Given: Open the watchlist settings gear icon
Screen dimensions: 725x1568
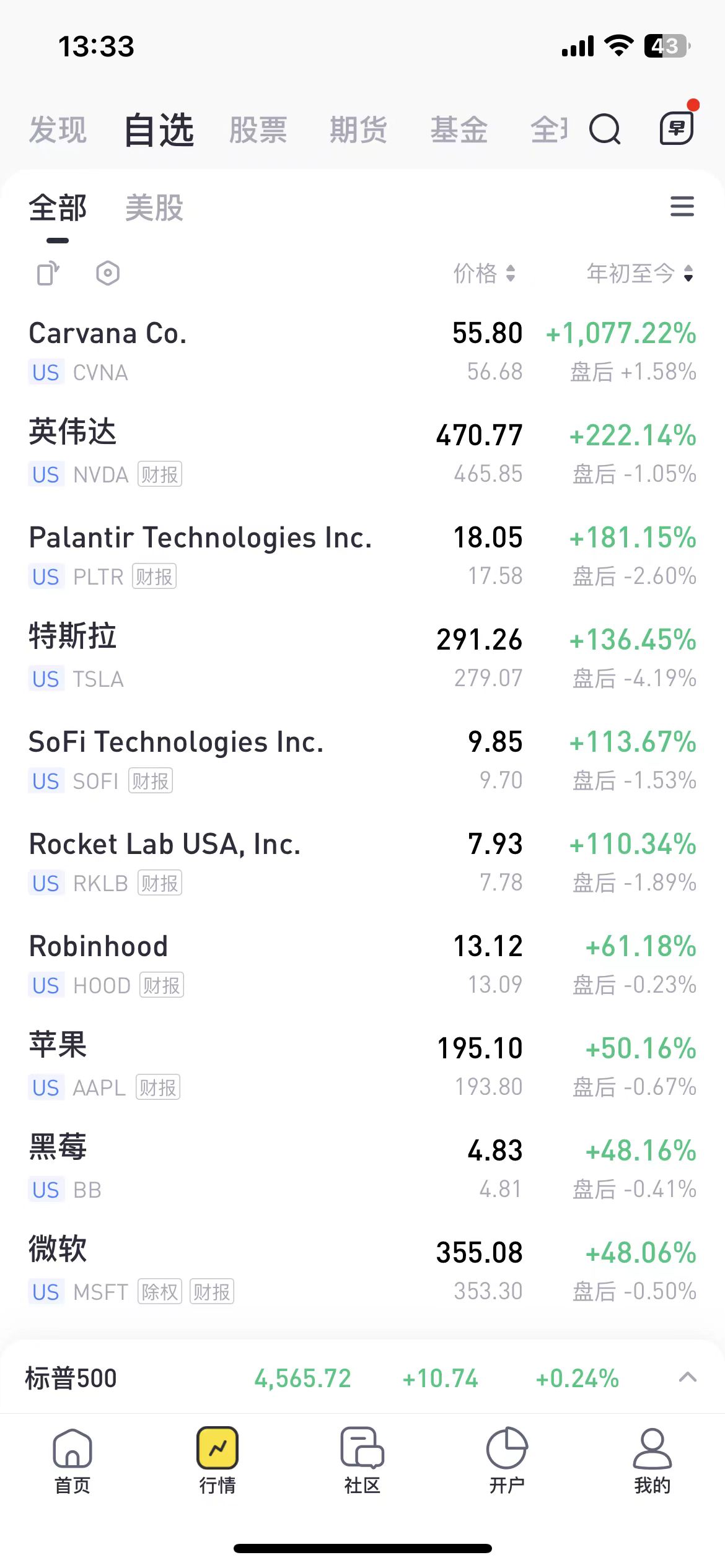Looking at the screenshot, I should coord(107,274).
